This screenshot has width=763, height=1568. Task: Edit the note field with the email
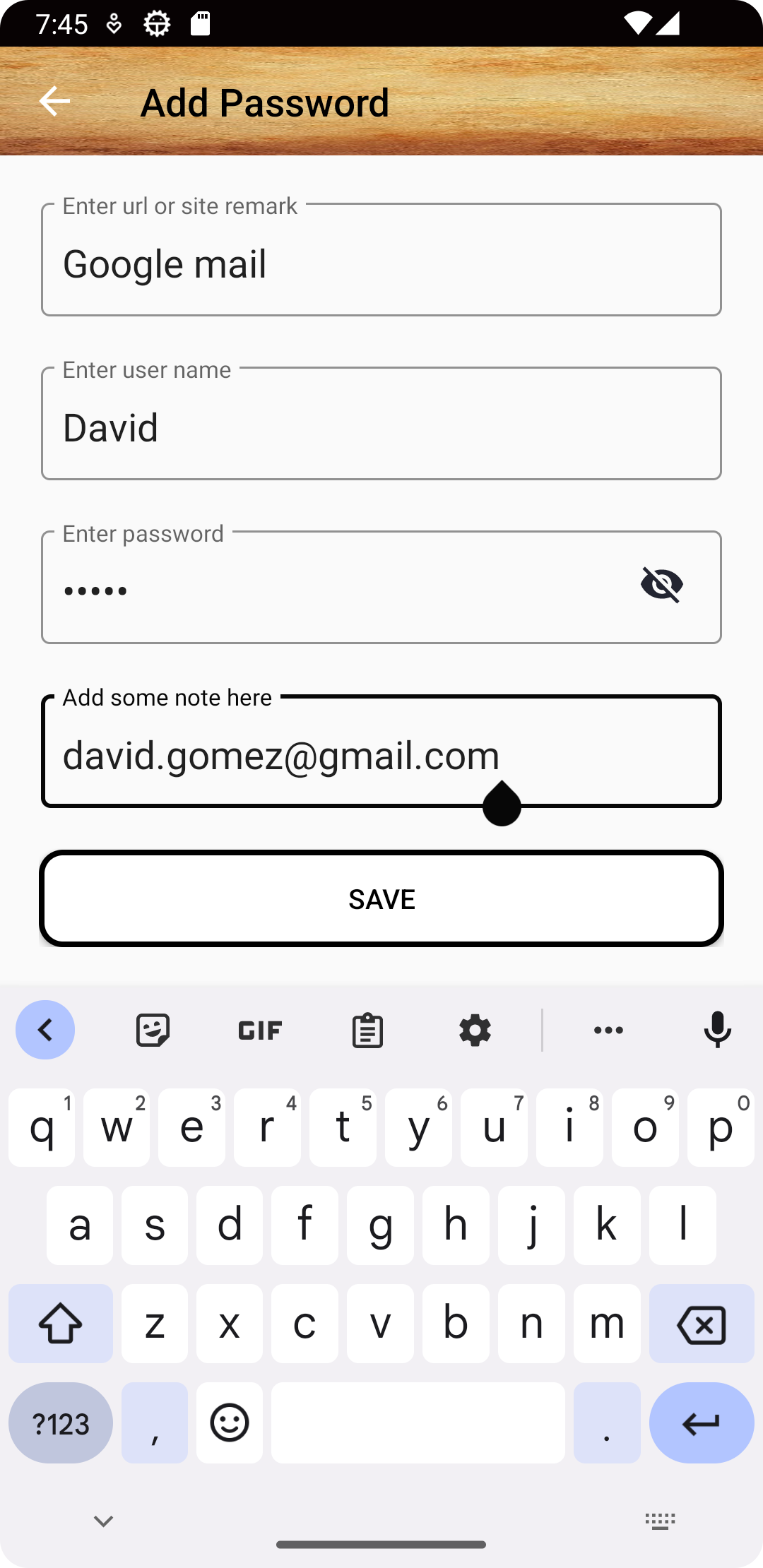[381, 754]
